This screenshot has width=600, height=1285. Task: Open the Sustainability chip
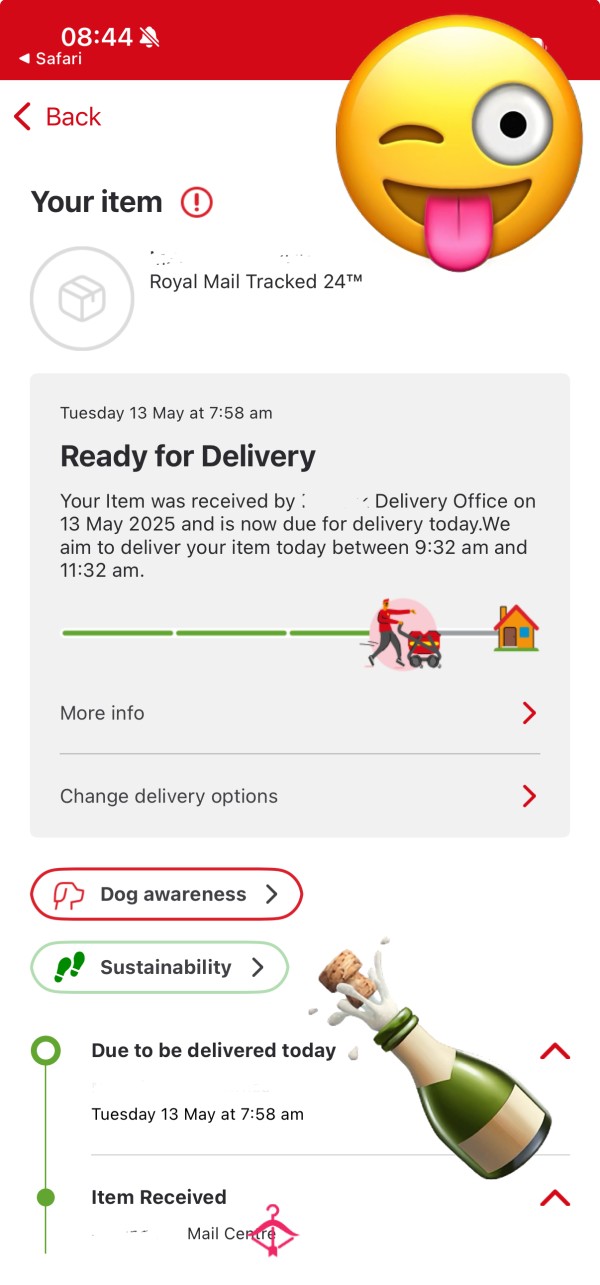[x=159, y=967]
